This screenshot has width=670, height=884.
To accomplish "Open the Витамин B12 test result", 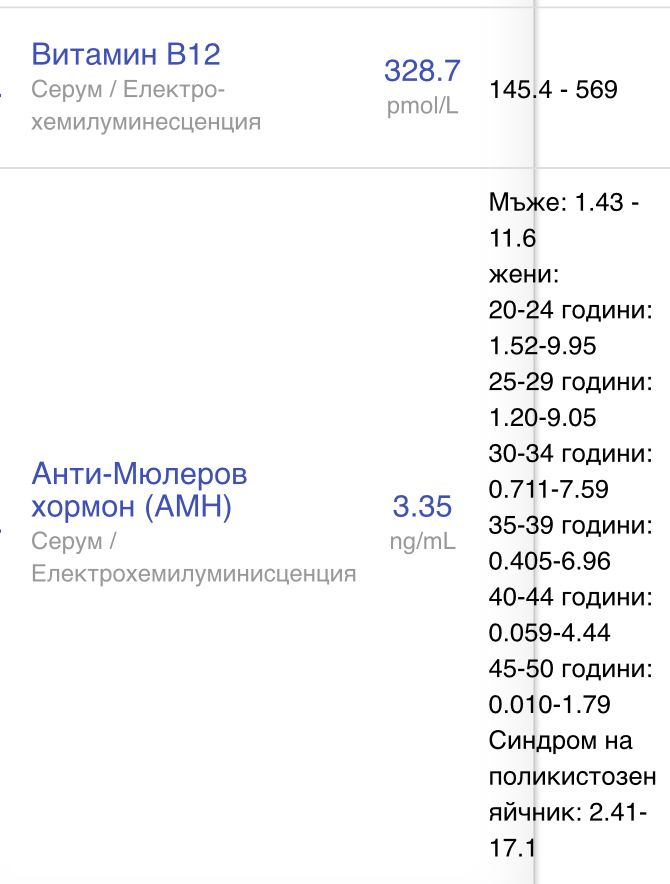I will click(126, 54).
